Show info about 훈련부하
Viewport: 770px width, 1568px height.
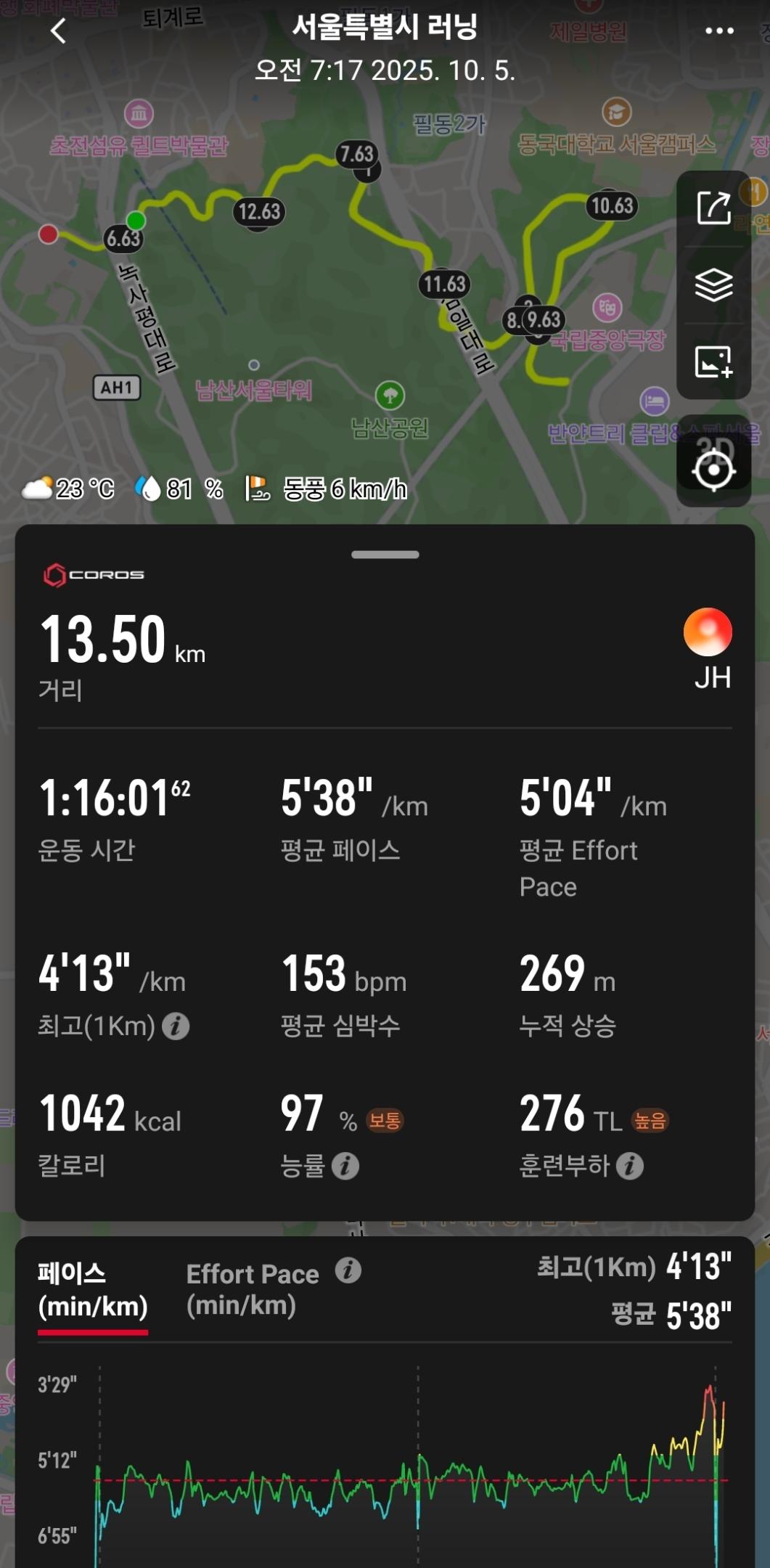(630, 1166)
